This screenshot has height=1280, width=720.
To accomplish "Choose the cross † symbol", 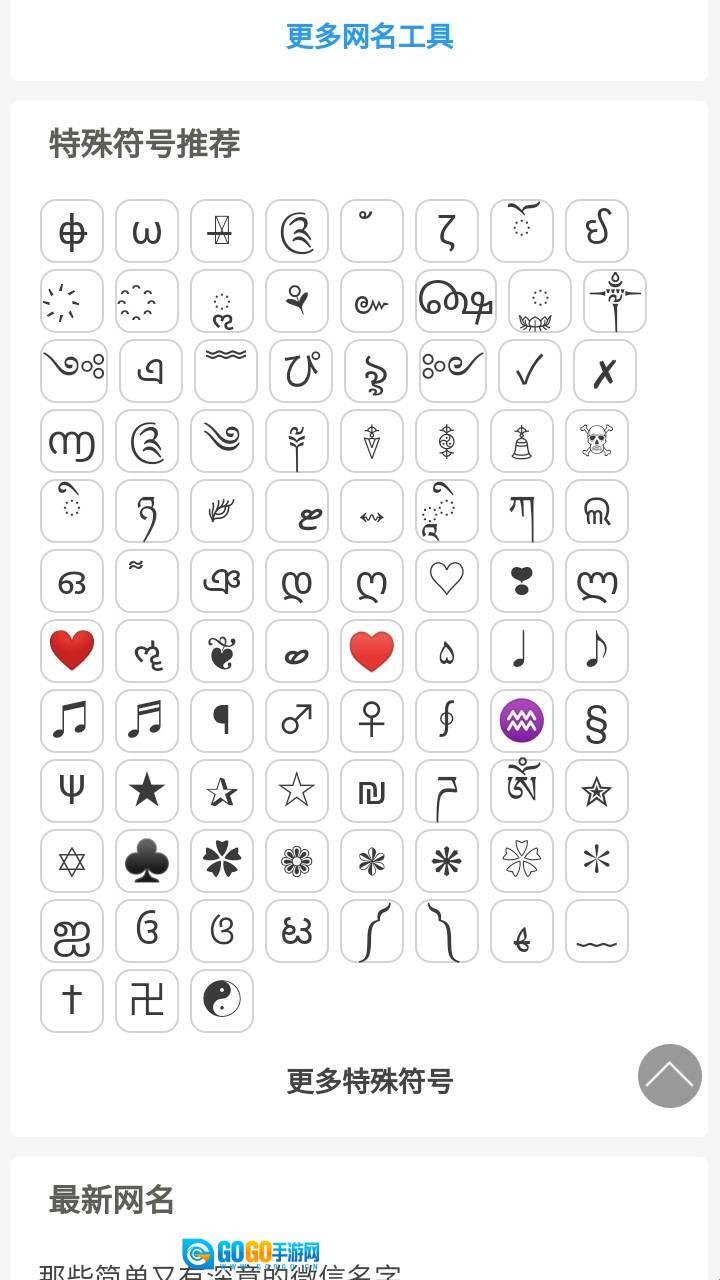I will 71,1001.
